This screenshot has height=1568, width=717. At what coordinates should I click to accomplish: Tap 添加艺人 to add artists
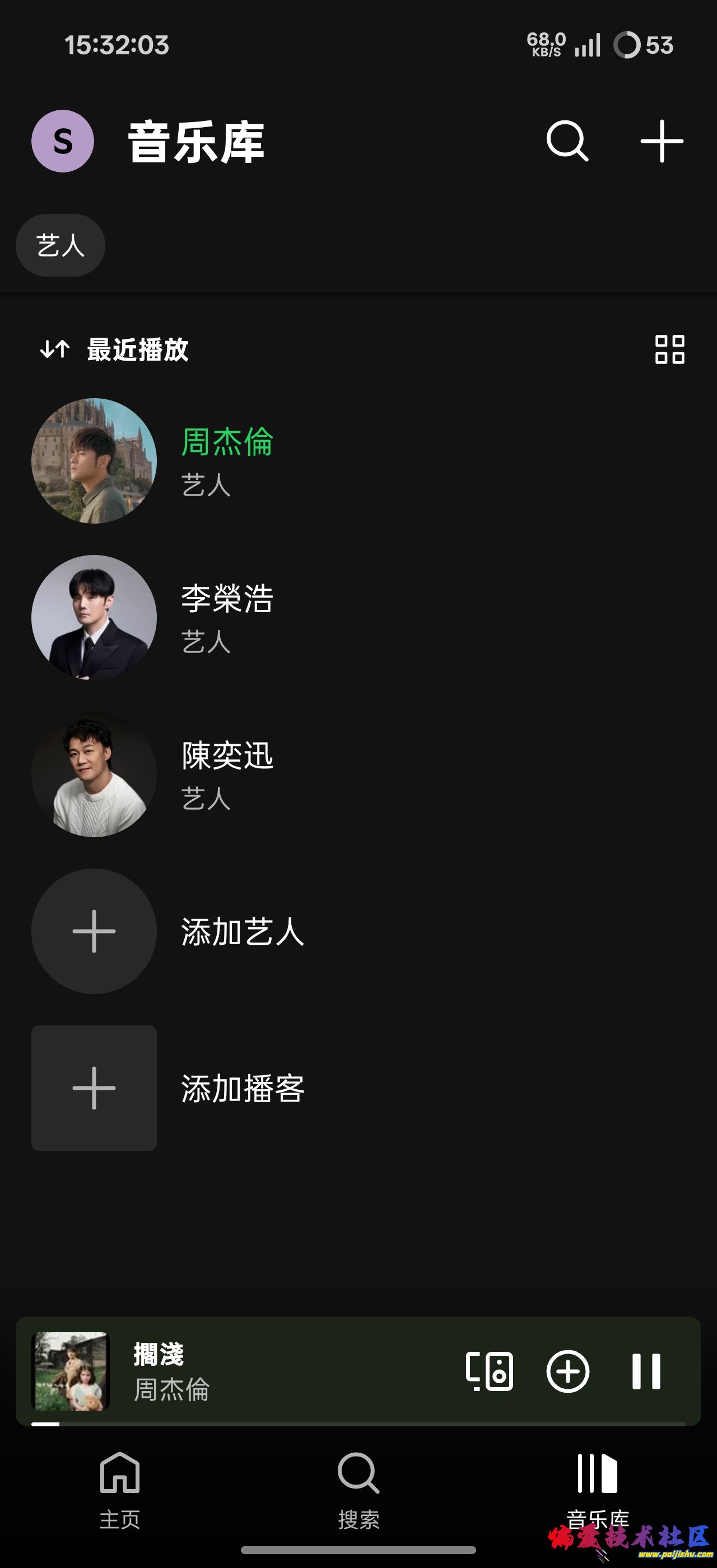tap(242, 931)
